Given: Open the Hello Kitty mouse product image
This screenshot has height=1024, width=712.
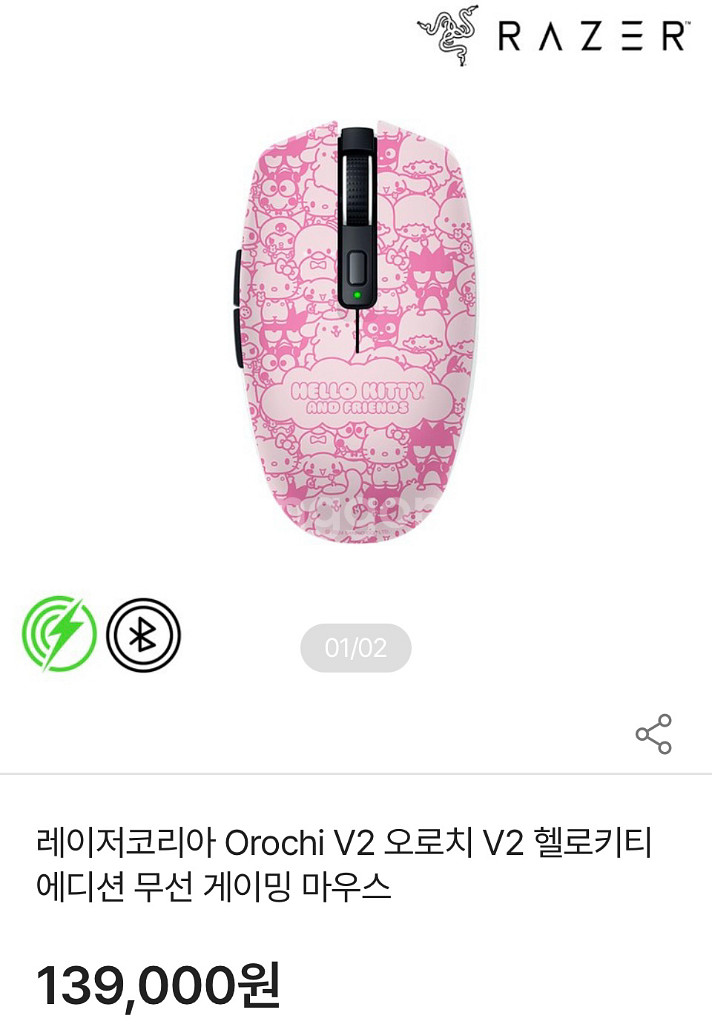Looking at the screenshot, I should pyautogui.click(x=355, y=332).
